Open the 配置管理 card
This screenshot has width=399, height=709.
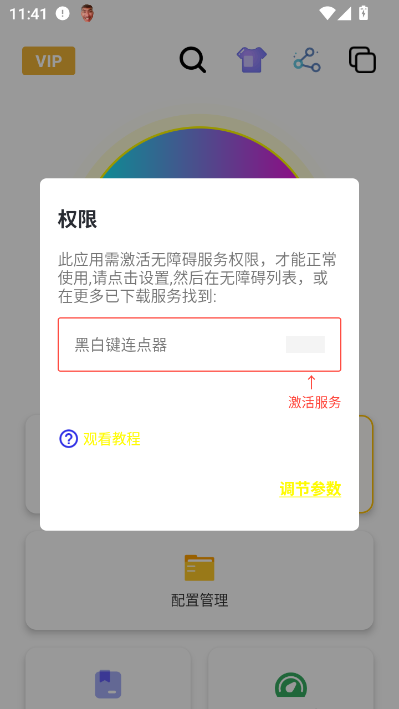tap(200, 581)
